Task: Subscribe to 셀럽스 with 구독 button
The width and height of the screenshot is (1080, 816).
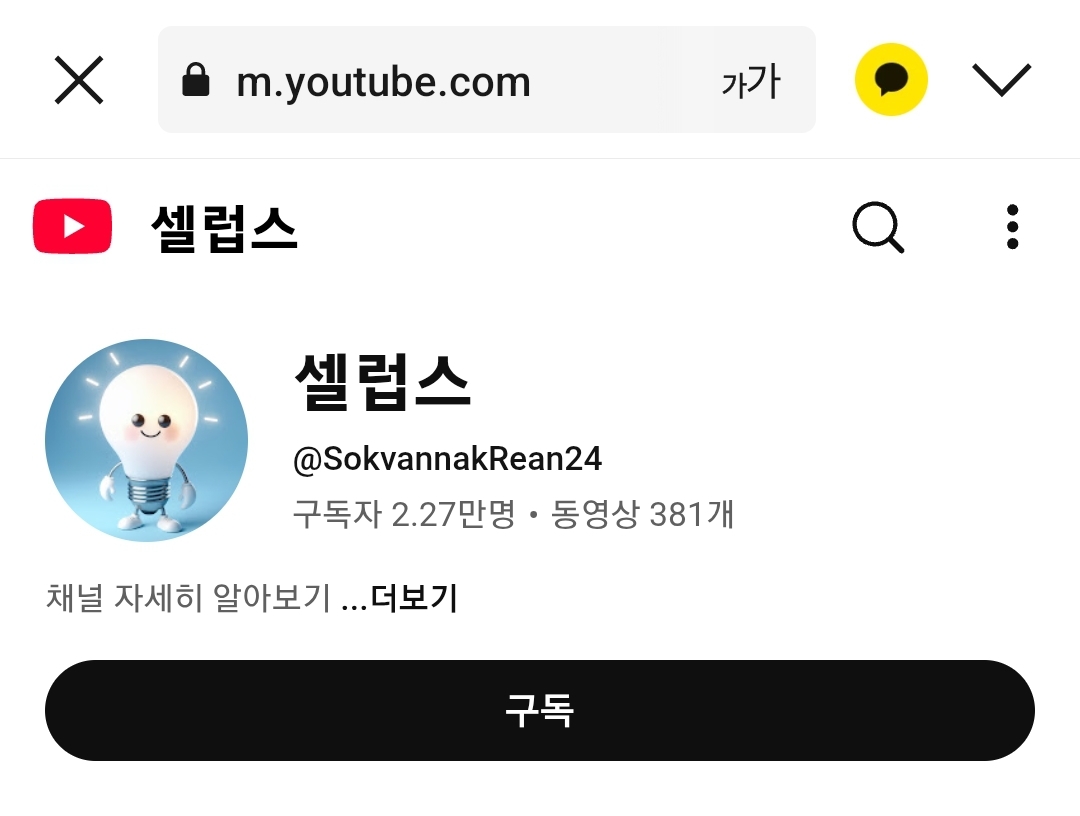Action: 540,710
